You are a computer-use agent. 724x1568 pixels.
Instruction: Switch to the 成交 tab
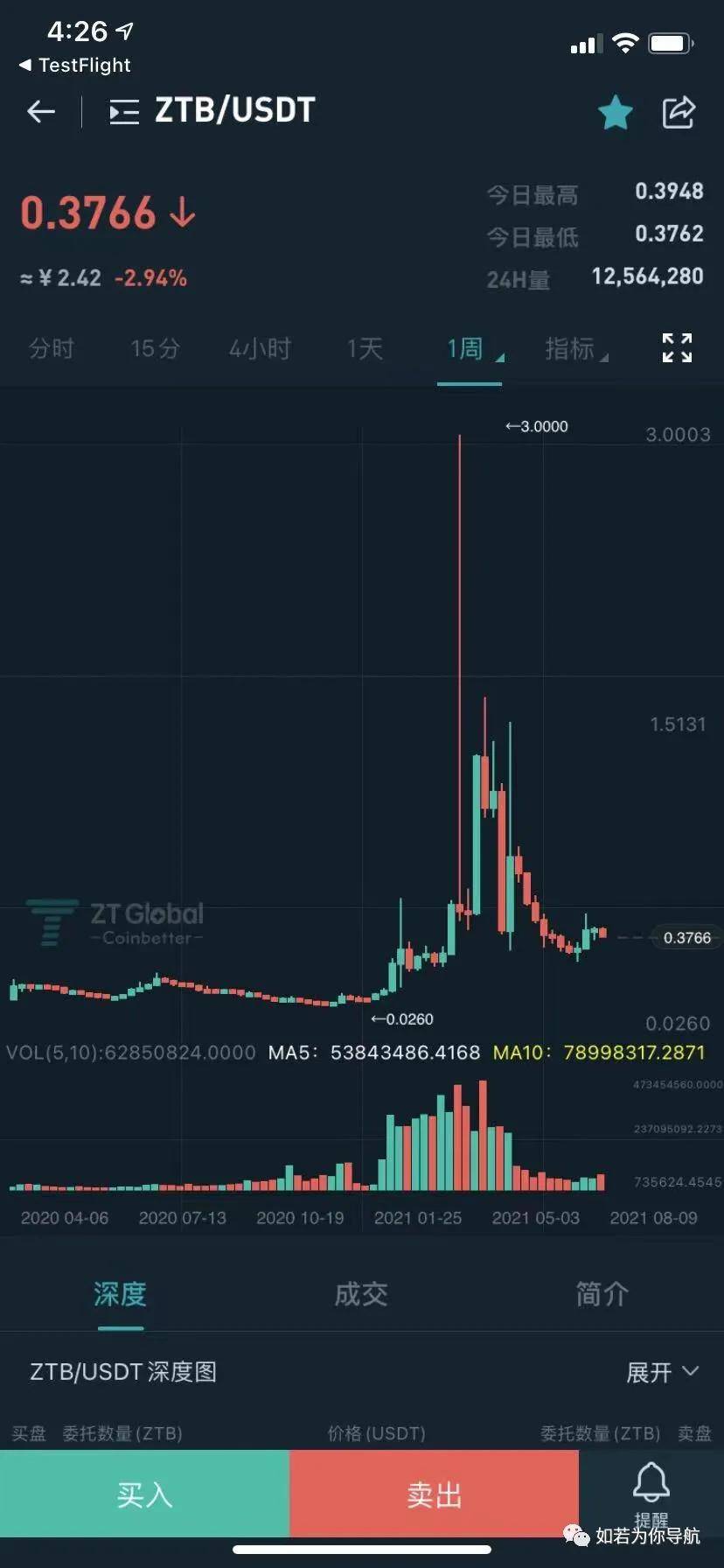click(x=361, y=1293)
